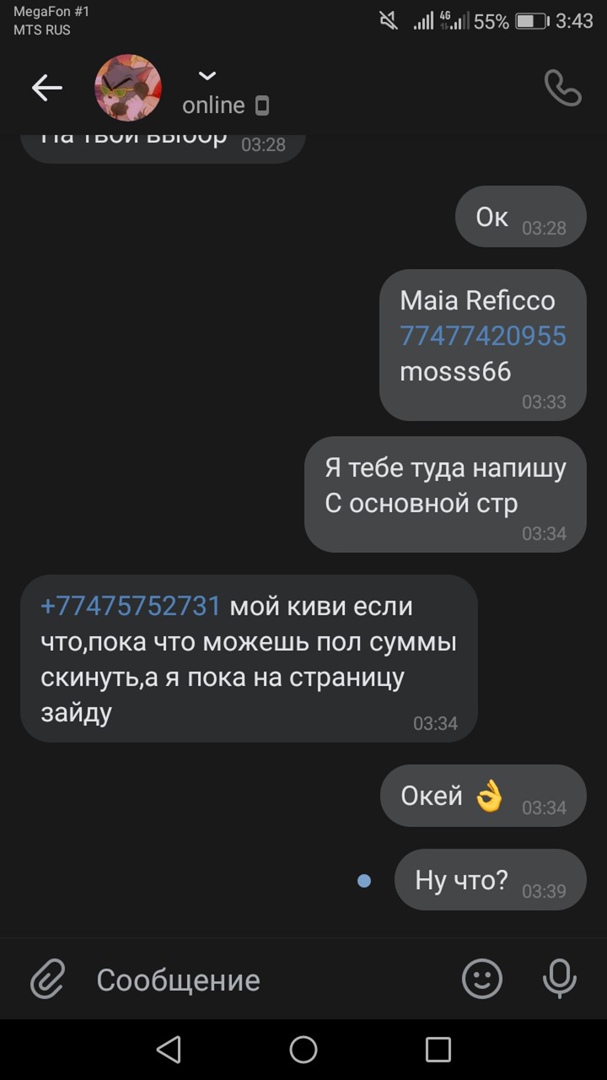Image resolution: width=607 pixels, height=1080 pixels.
Task: Start a voice call
Action: [562, 88]
